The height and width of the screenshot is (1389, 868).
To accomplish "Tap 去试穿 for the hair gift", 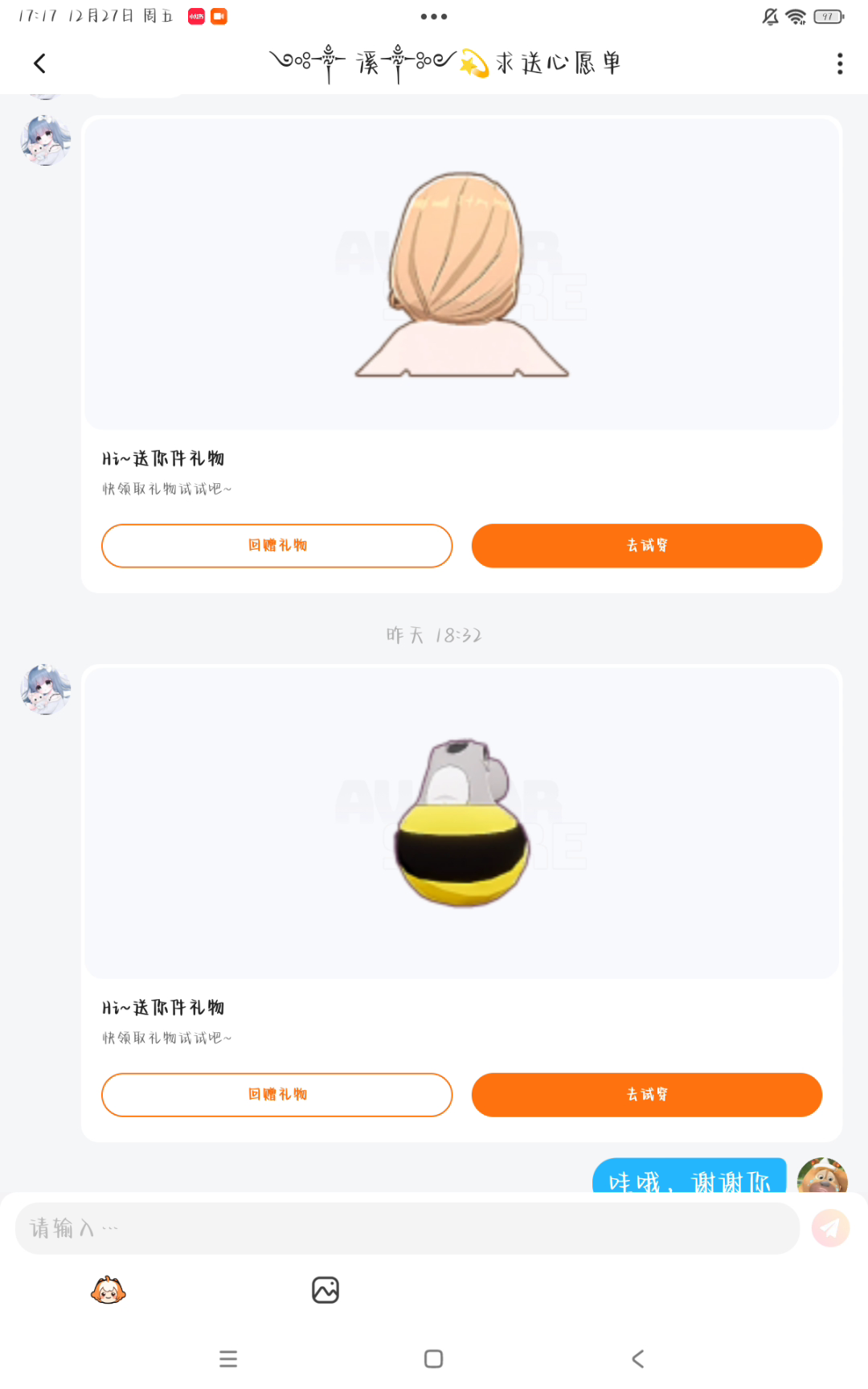I will (646, 546).
